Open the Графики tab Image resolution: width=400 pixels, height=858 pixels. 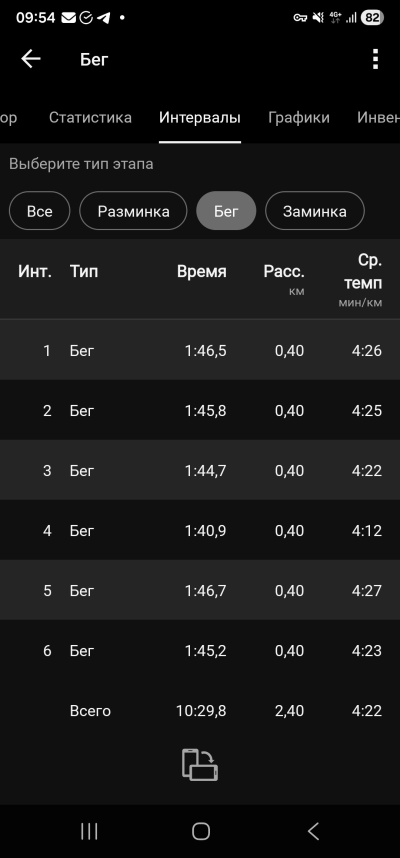click(299, 118)
